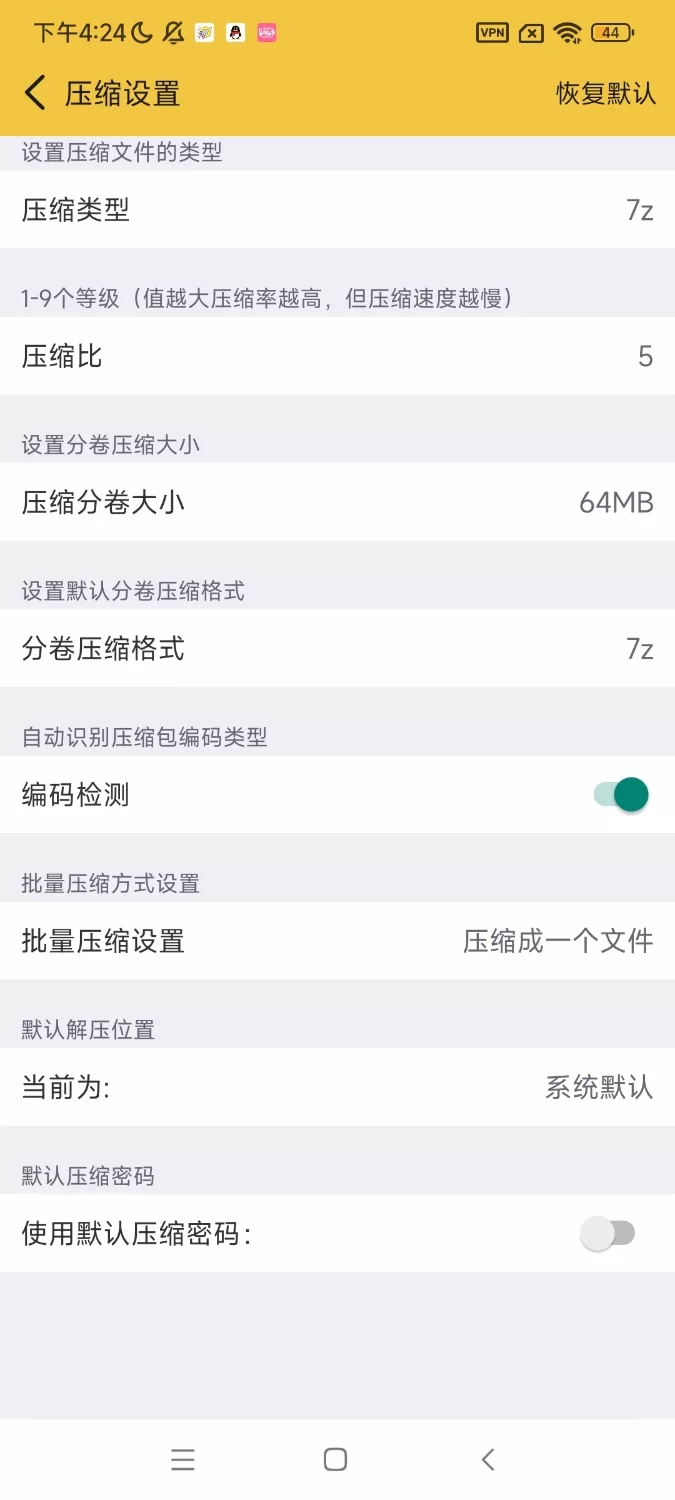675x1500 pixels.
Task: Change the 压缩比 level
Action: (x=337, y=356)
